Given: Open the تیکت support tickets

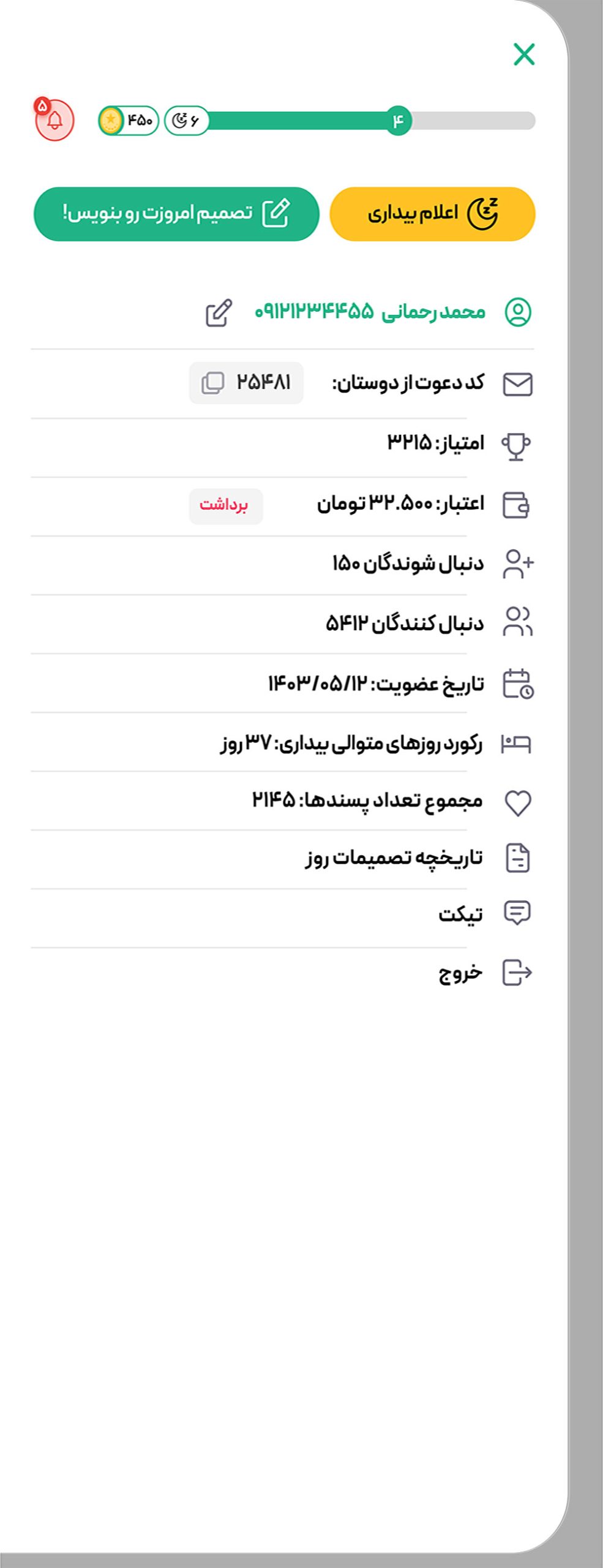Looking at the screenshot, I should pyautogui.click(x=460, y=914).
